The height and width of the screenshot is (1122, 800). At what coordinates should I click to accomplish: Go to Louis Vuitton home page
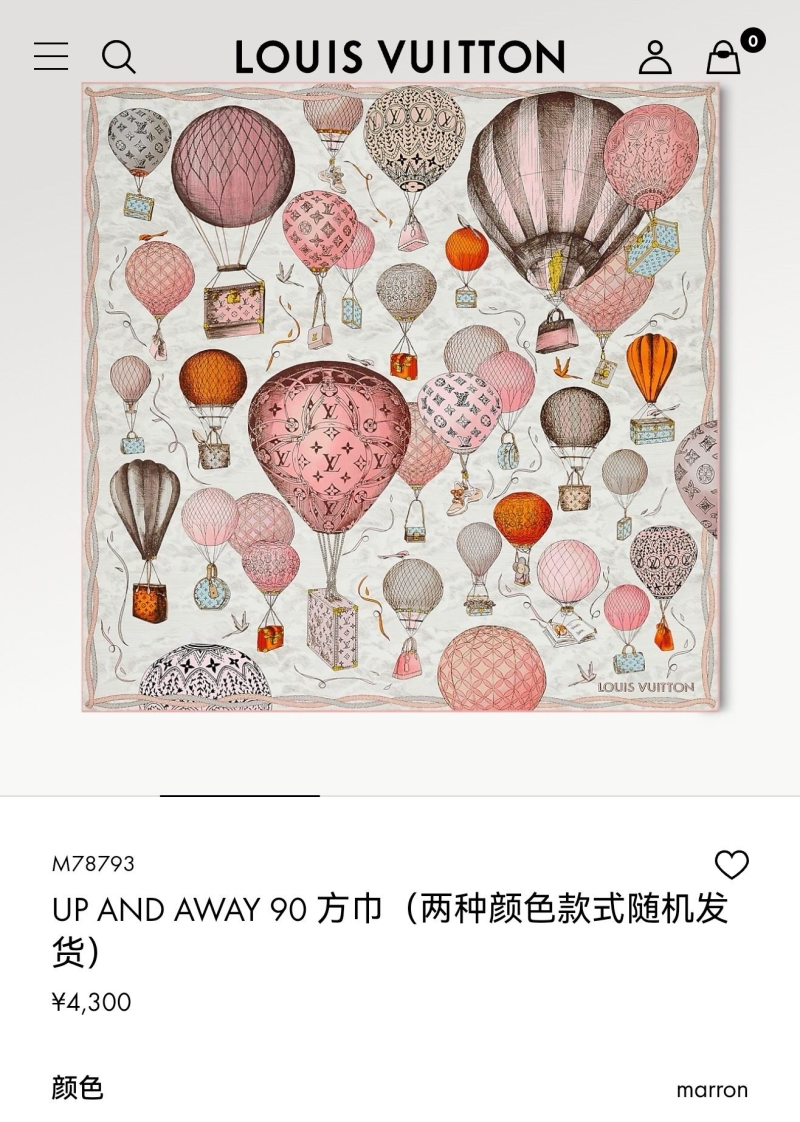pyautogui.click(x=400, y=57)
